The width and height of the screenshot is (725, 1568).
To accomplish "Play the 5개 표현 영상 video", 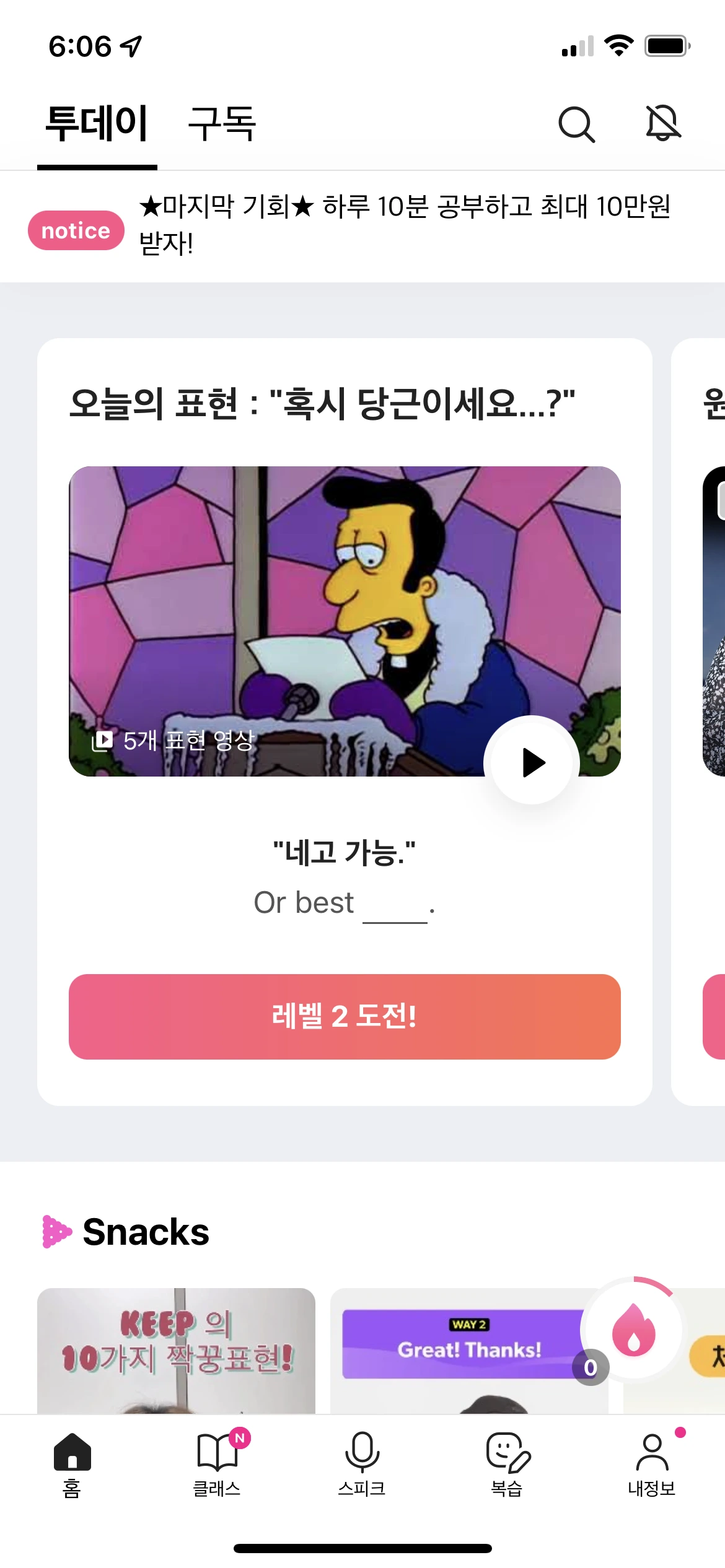I will pyautogui.click(x=531, y=761).
